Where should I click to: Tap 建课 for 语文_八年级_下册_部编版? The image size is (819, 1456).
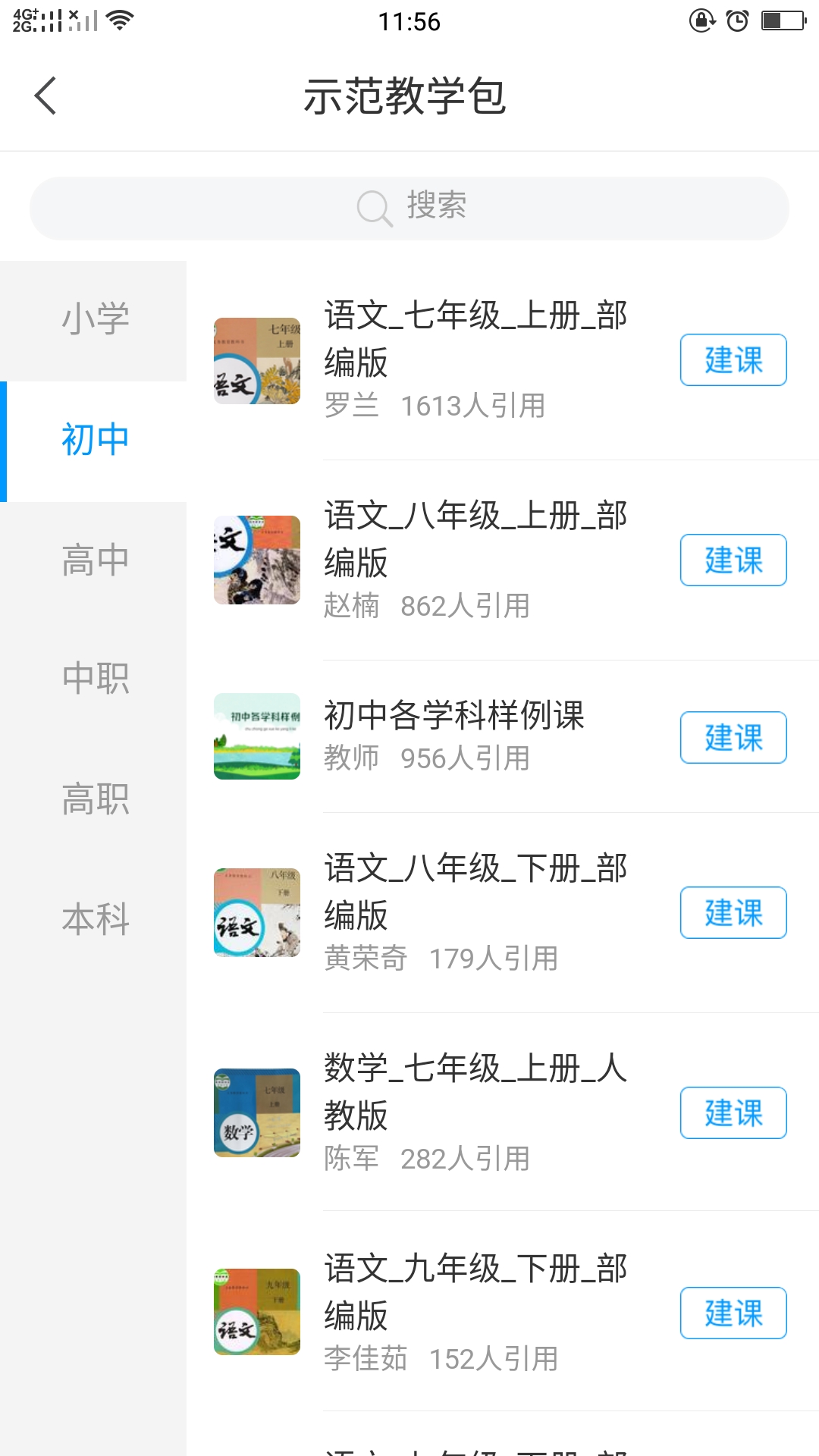(x=733, y=912)
